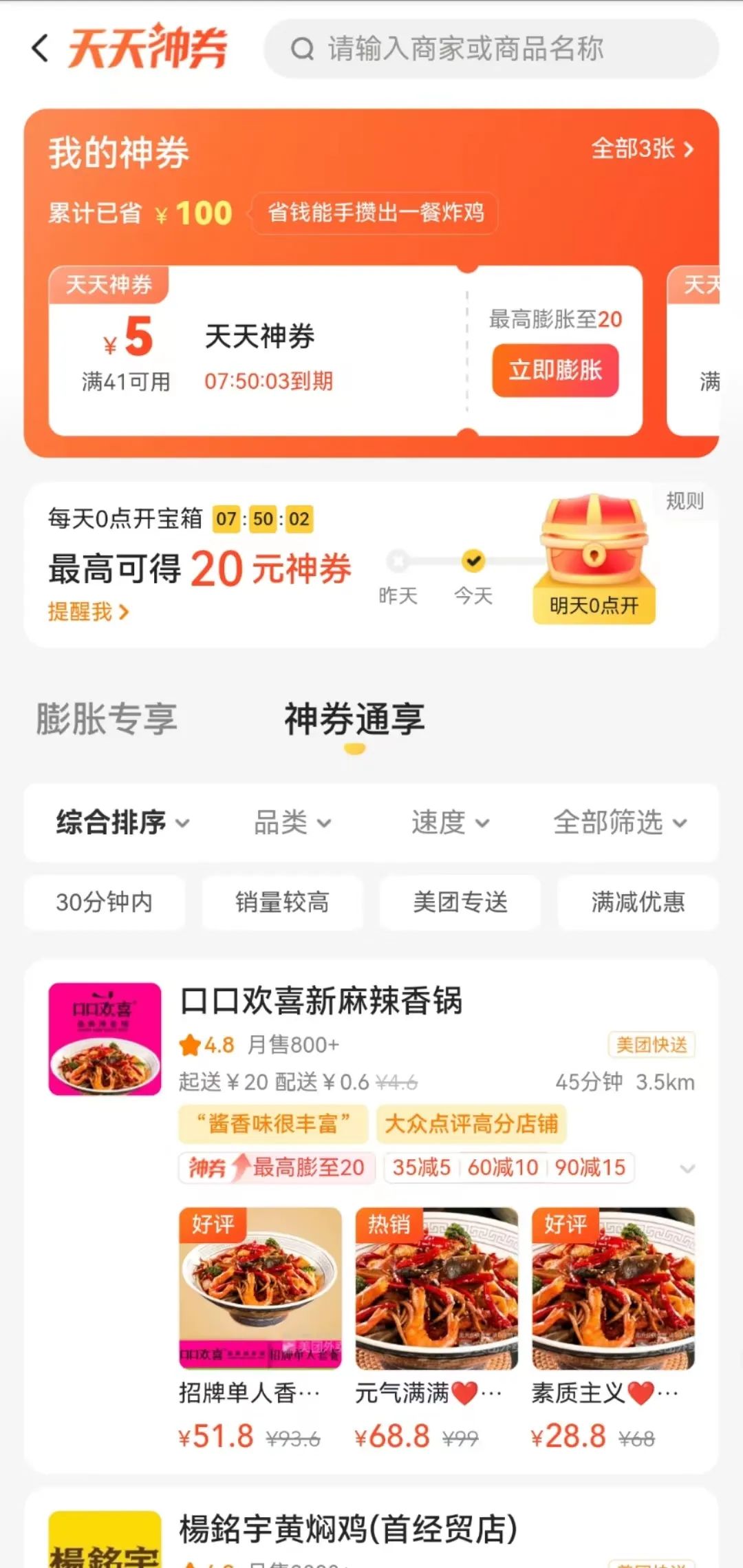Expand the 品类 category dropdown
Viewport: 743px width, 1568px height.
pyautogui.click(x=292, y=823)
